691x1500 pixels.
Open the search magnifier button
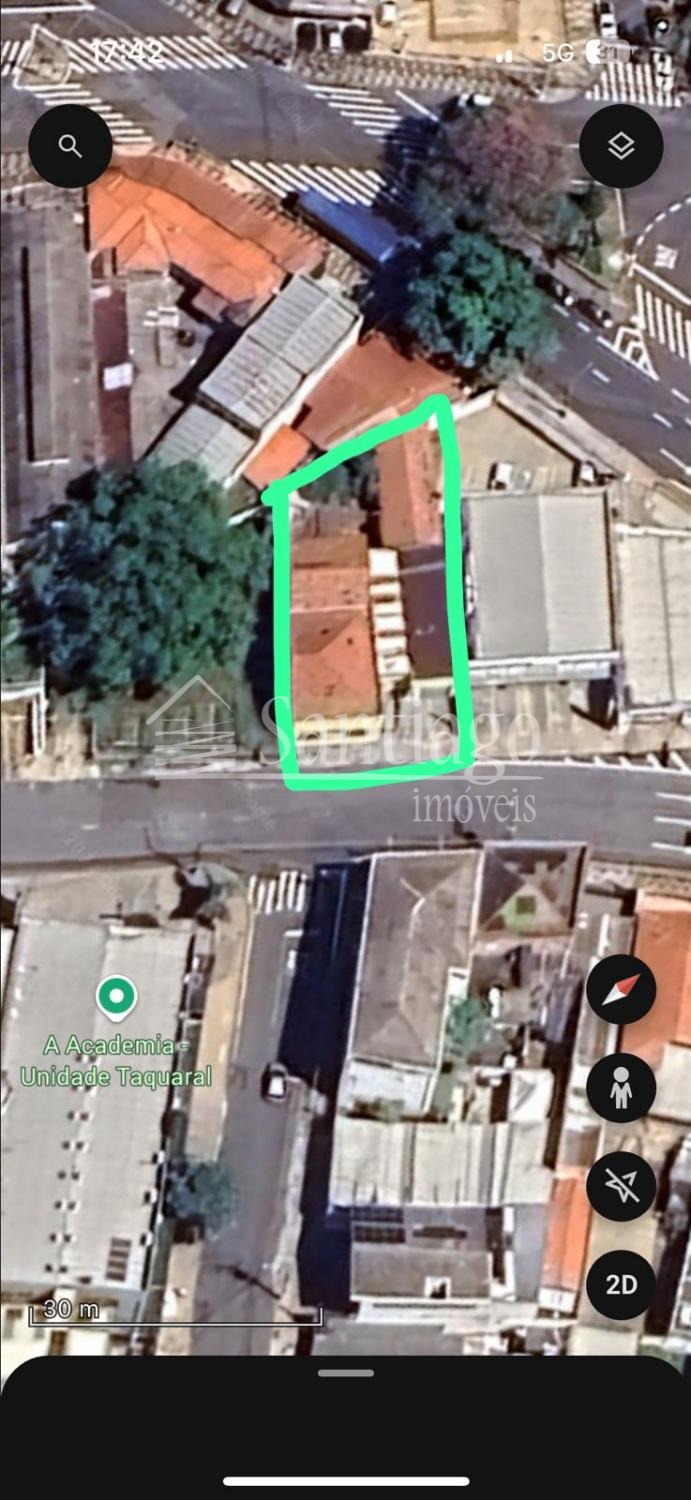pyautogui.click(x=70, y=146)
